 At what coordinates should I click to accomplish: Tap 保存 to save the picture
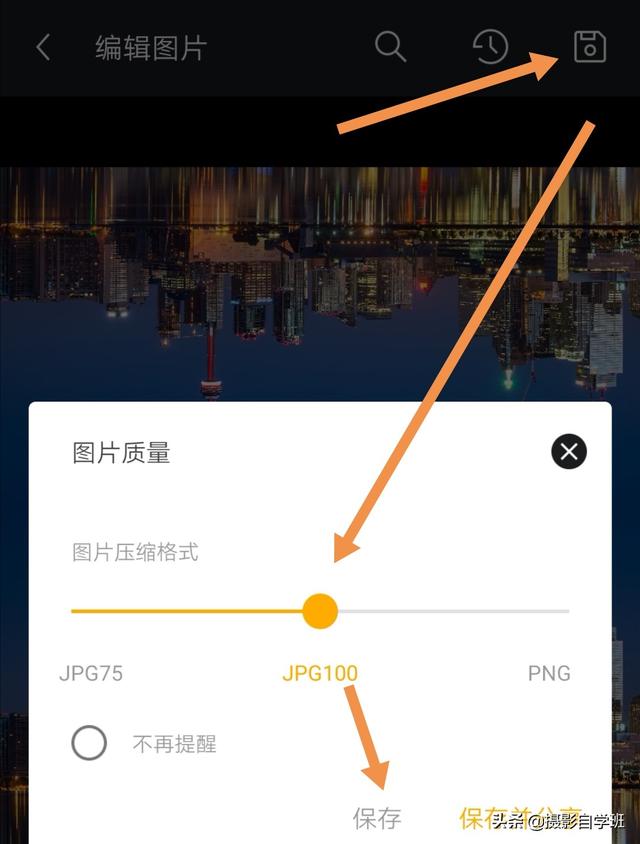[x=377, y=818]
